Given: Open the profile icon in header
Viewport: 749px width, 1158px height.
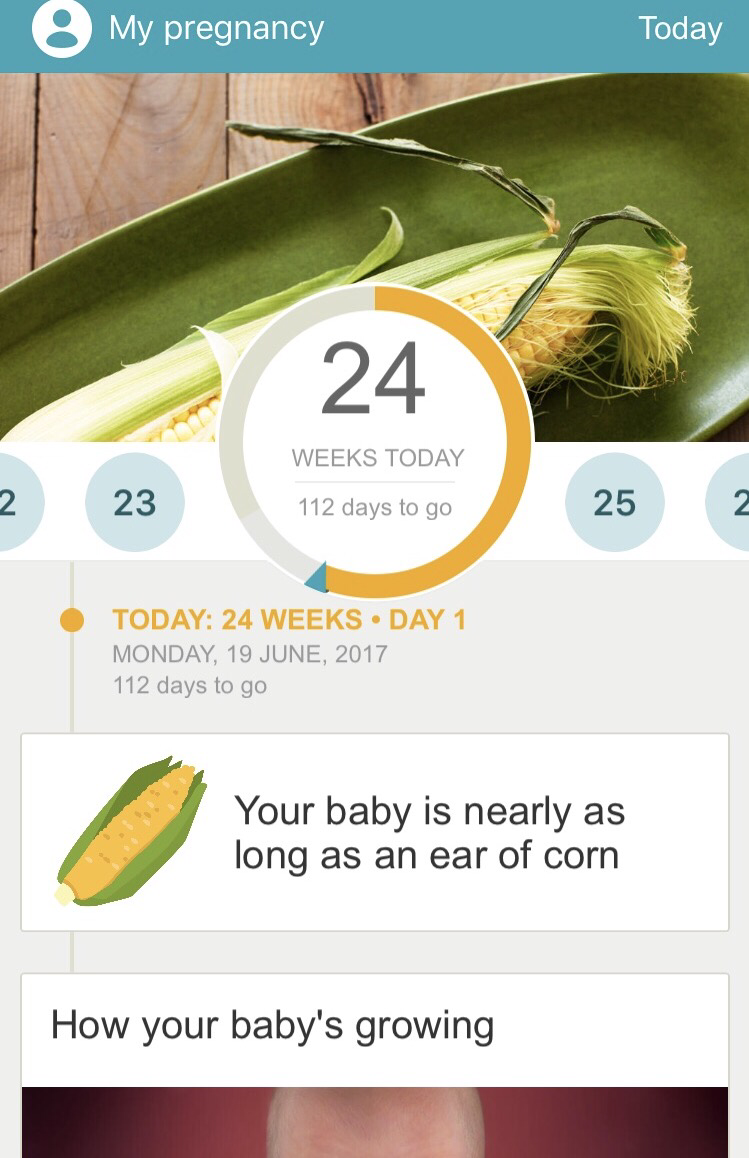Looking at the screenshot, I should coord(62,29).
